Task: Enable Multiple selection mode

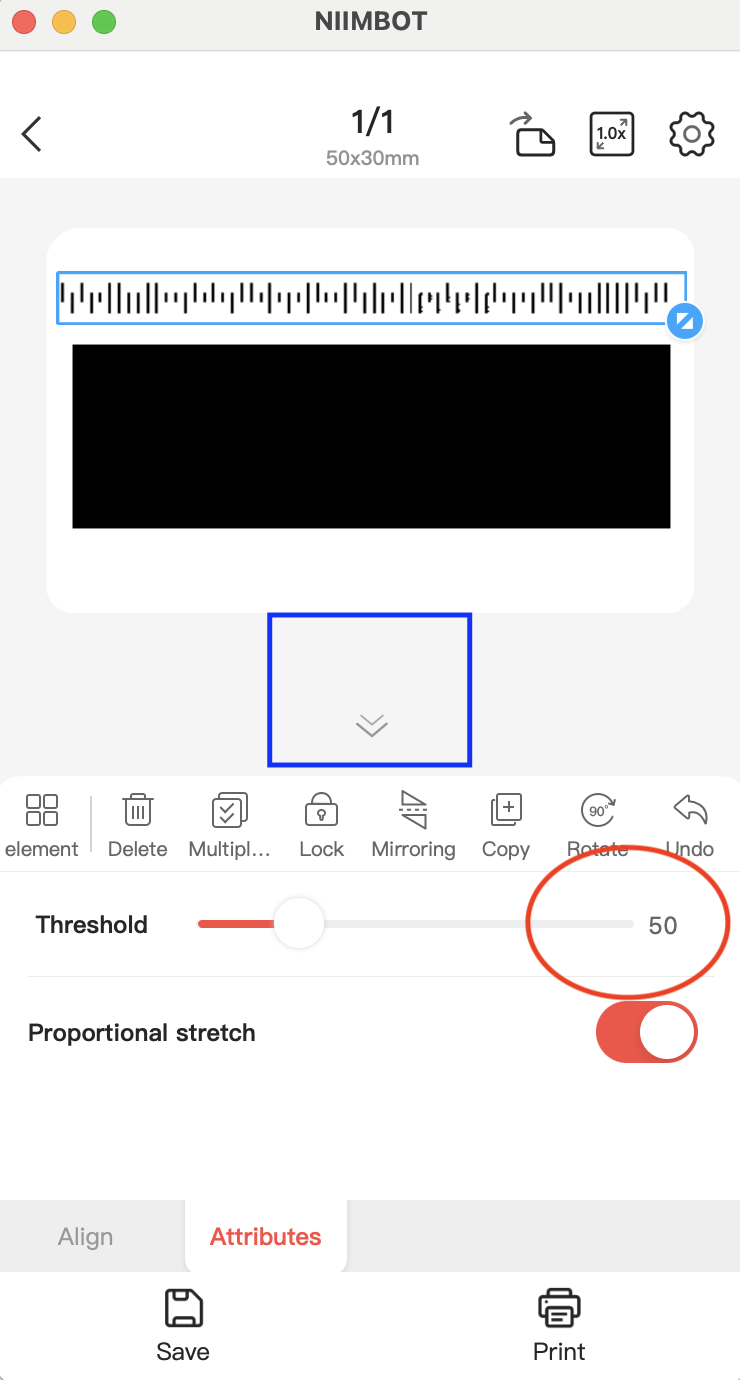Action: tap(230, 825)
